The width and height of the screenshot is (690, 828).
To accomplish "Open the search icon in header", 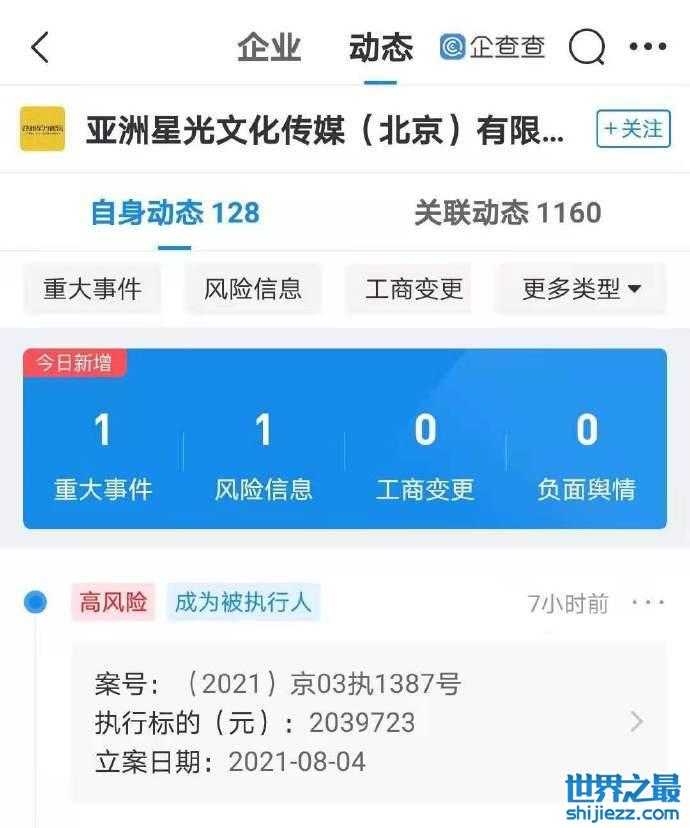I will 587,47.
